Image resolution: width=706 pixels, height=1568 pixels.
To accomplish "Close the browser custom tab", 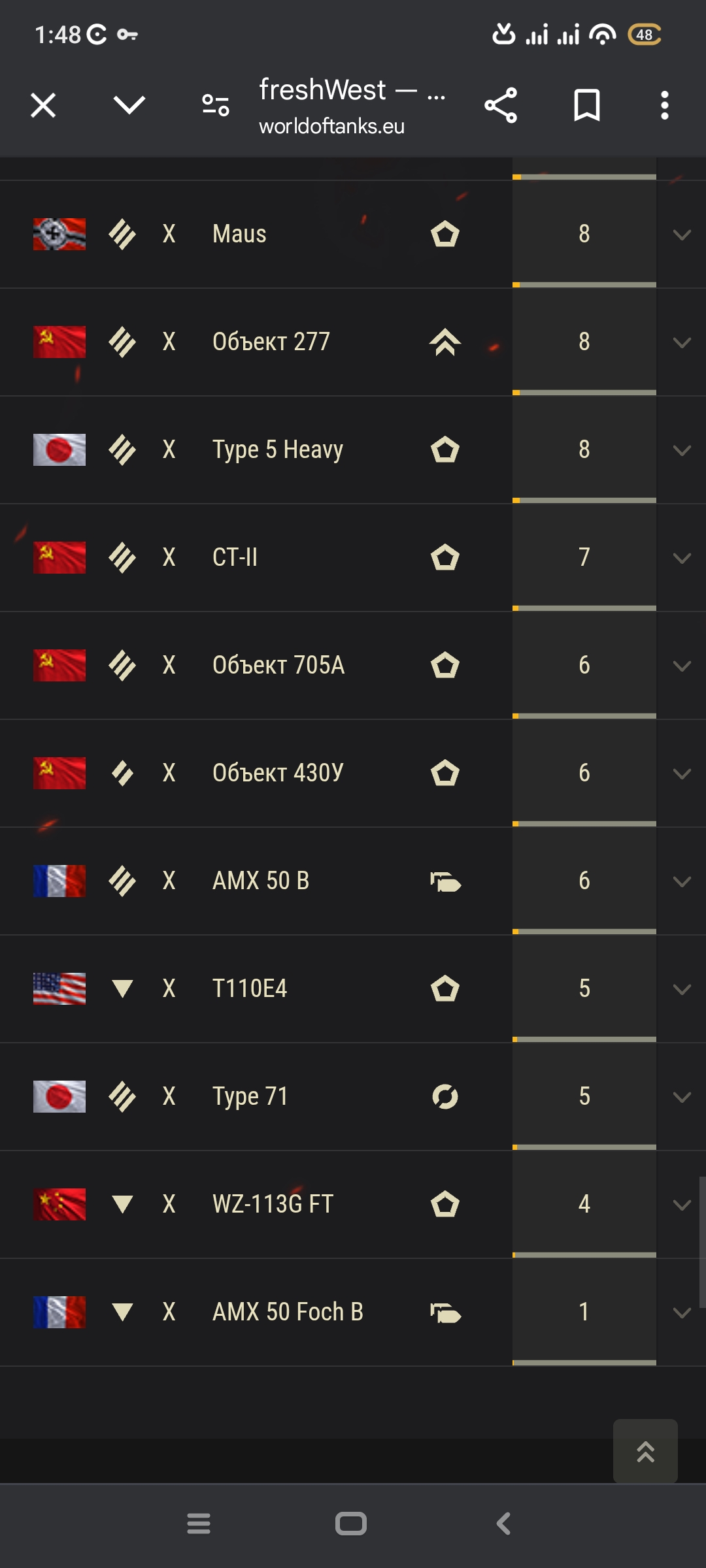I will click(x=43, y=105).
